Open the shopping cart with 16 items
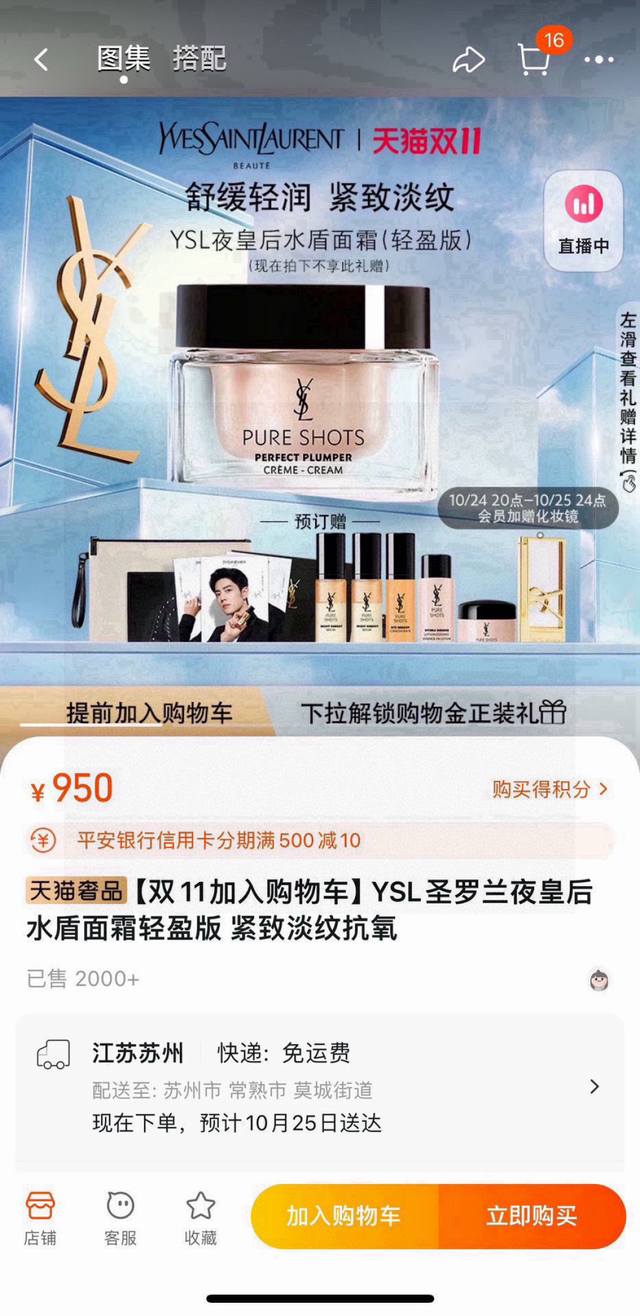The image size is (640, 1316). point(534,60)
